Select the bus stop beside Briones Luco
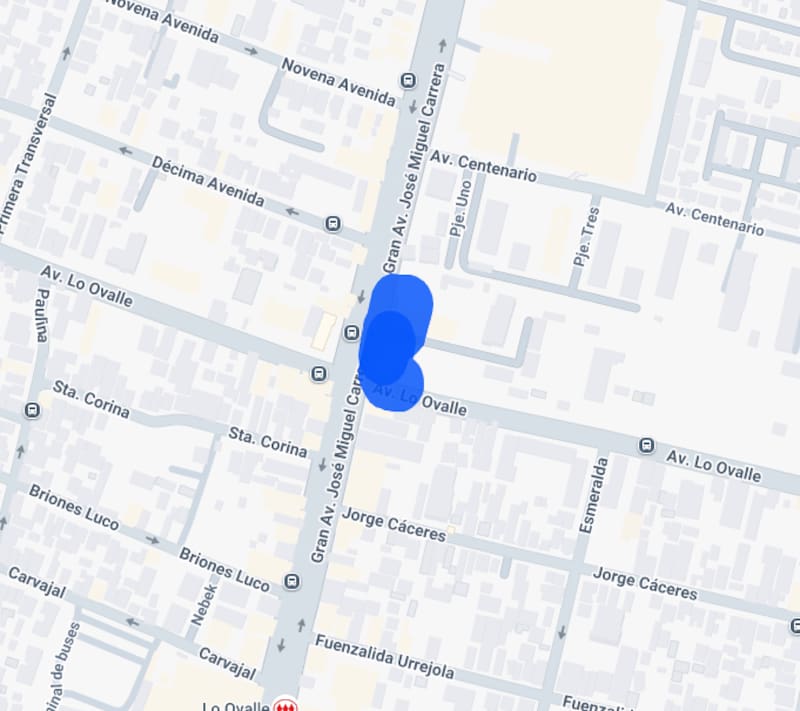 [x=291, y=581]
